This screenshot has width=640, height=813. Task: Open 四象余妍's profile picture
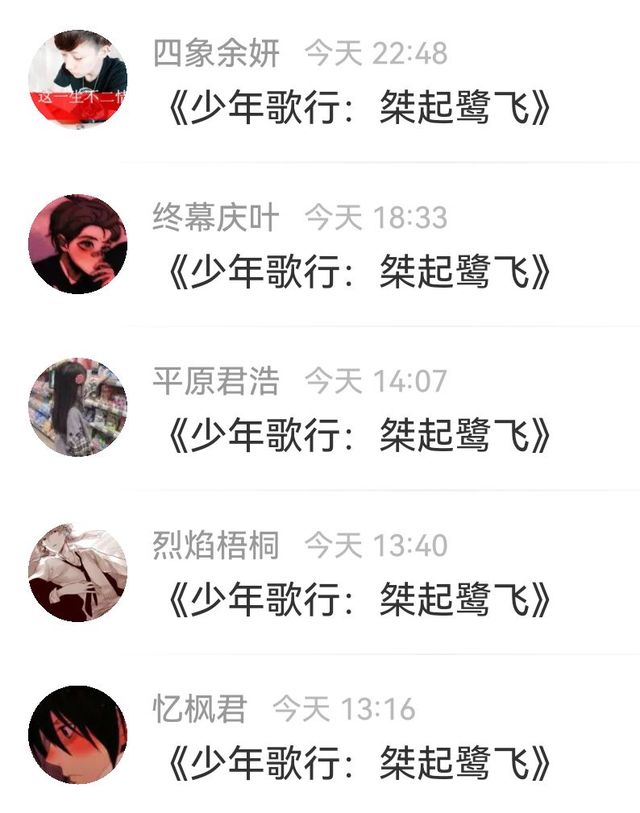pos(78,79)
